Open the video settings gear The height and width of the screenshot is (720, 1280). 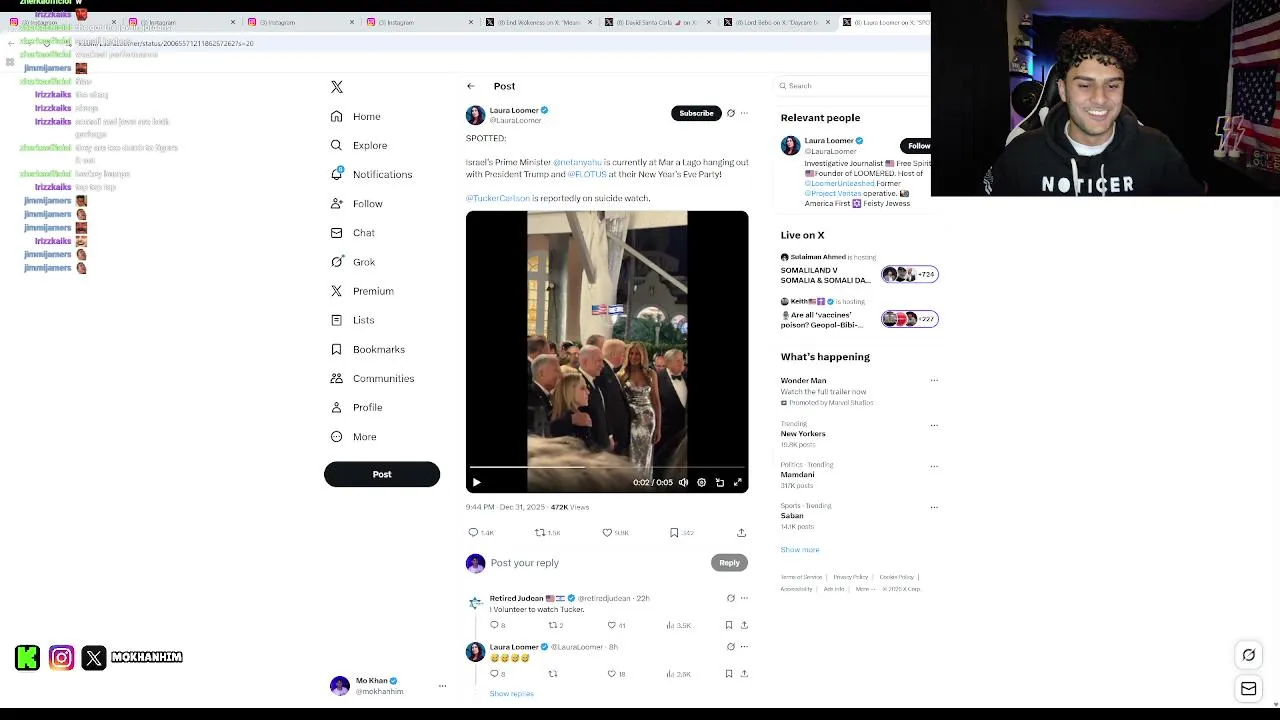(x=701, y=483)
